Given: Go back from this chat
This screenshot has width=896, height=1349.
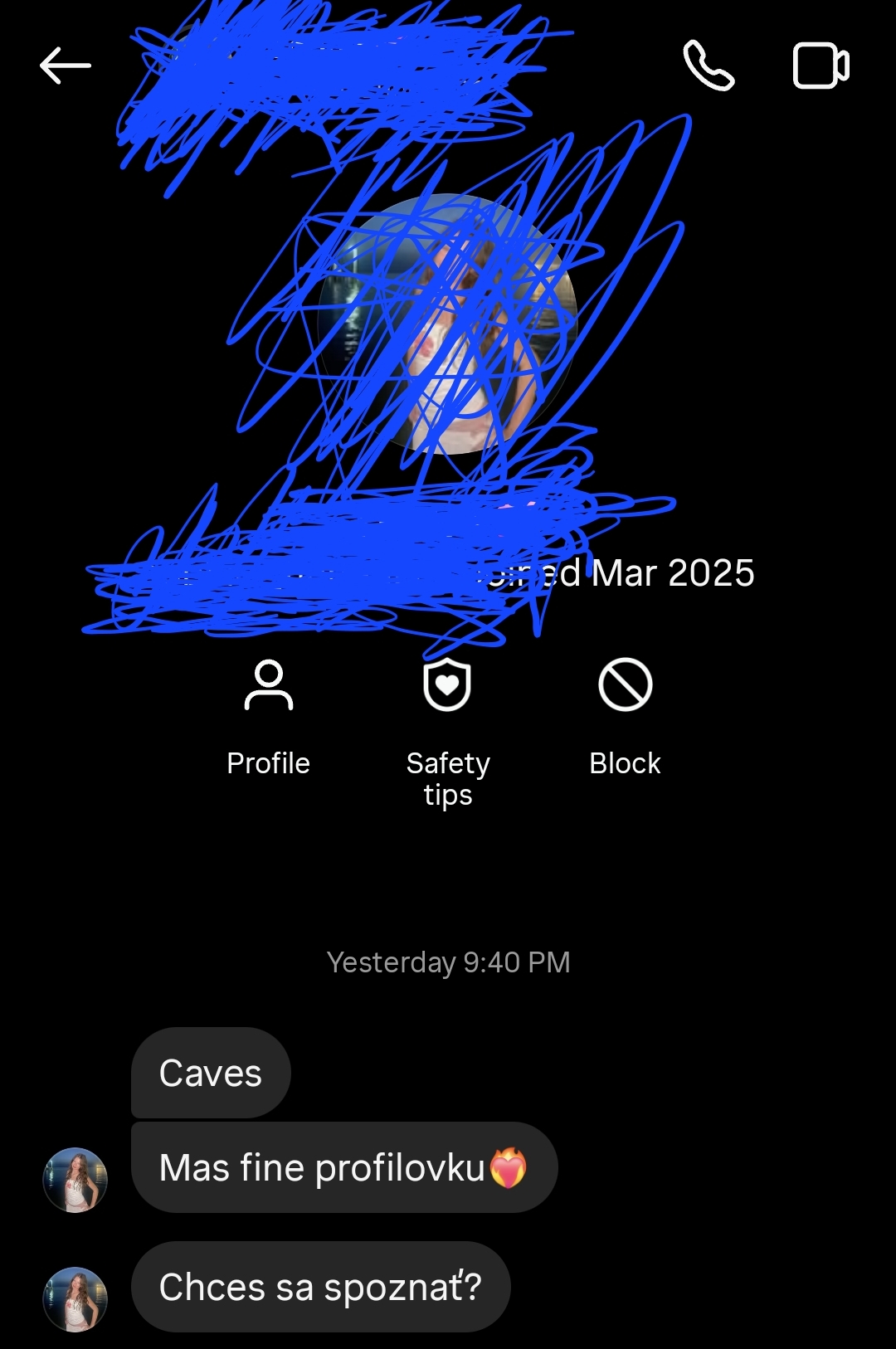Looking at the screenshot, I should click(65, 66).
